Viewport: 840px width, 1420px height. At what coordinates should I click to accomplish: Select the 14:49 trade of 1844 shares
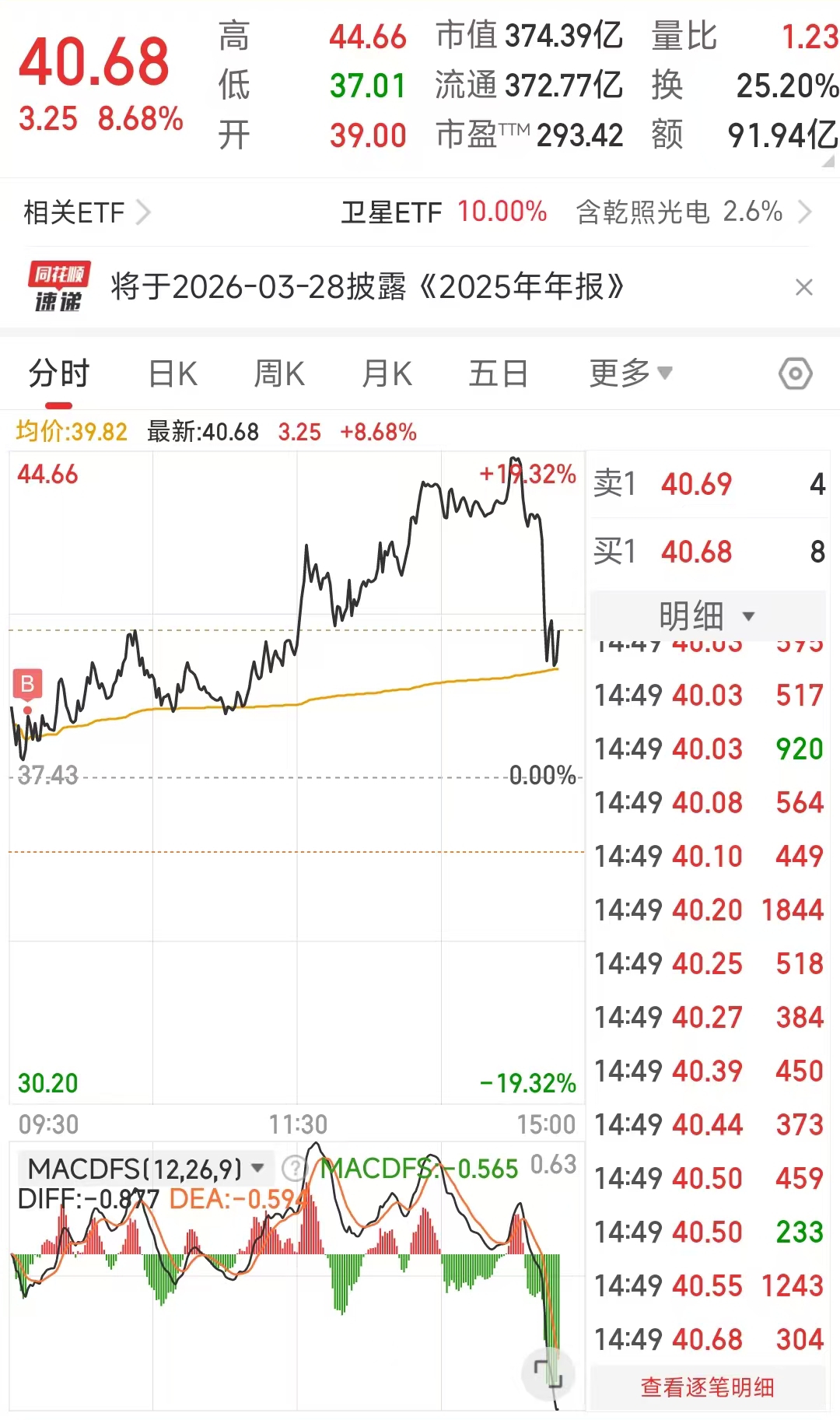point(708,910)
